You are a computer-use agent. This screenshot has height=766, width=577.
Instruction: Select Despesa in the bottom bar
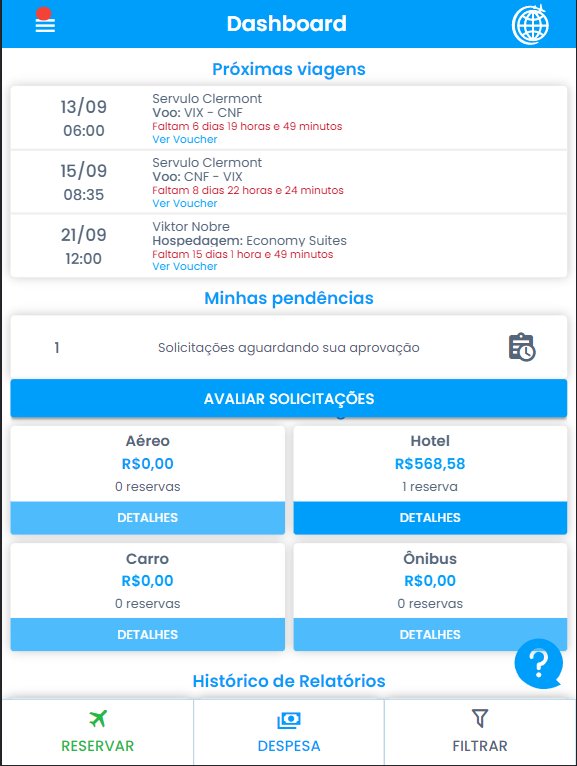click(x=289, y=732)
